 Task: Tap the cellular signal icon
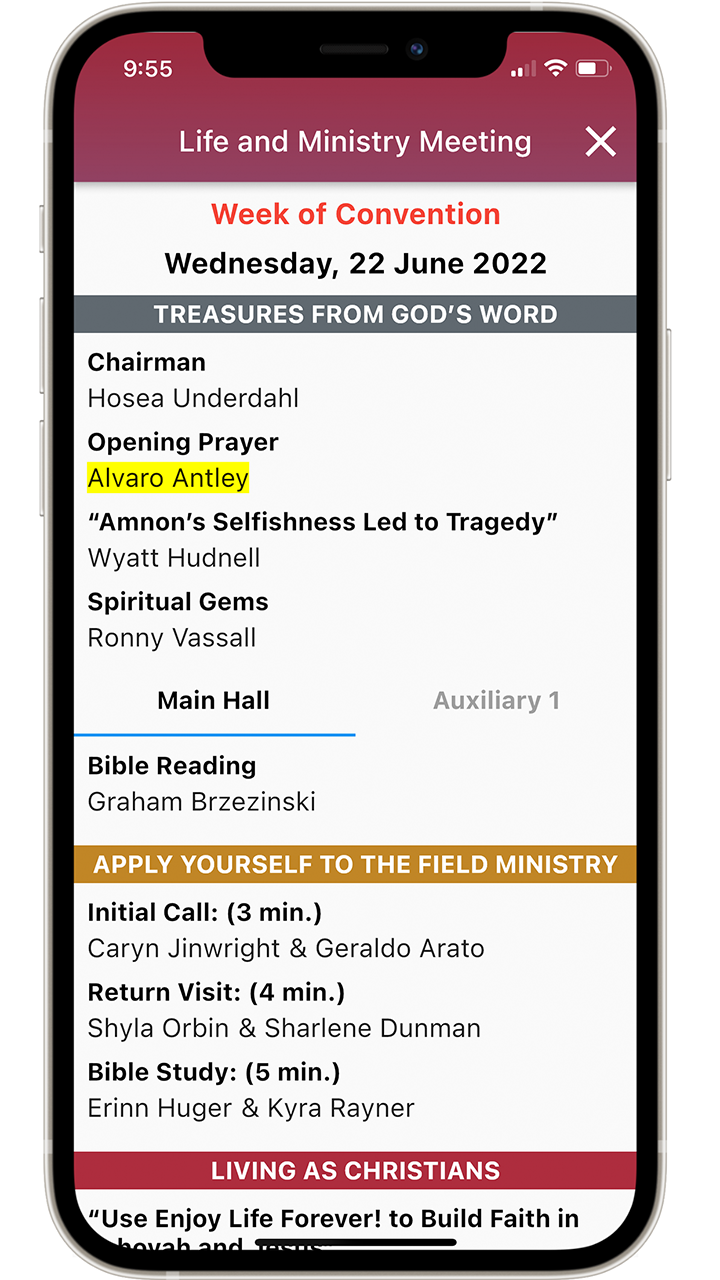522,68
